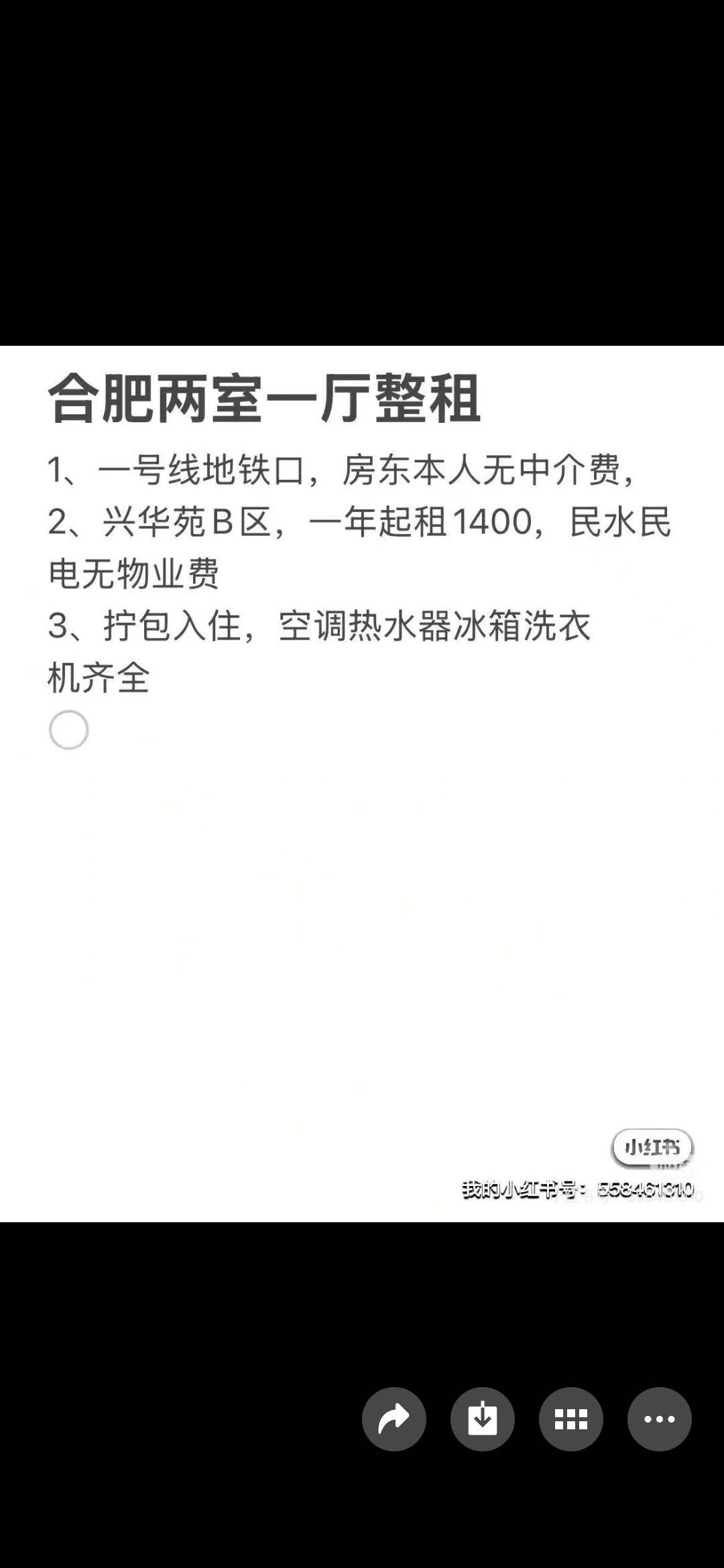Tap the apps grid icon near the ellipsis
Viewport: 724px width, 1568px height.
570,1419
